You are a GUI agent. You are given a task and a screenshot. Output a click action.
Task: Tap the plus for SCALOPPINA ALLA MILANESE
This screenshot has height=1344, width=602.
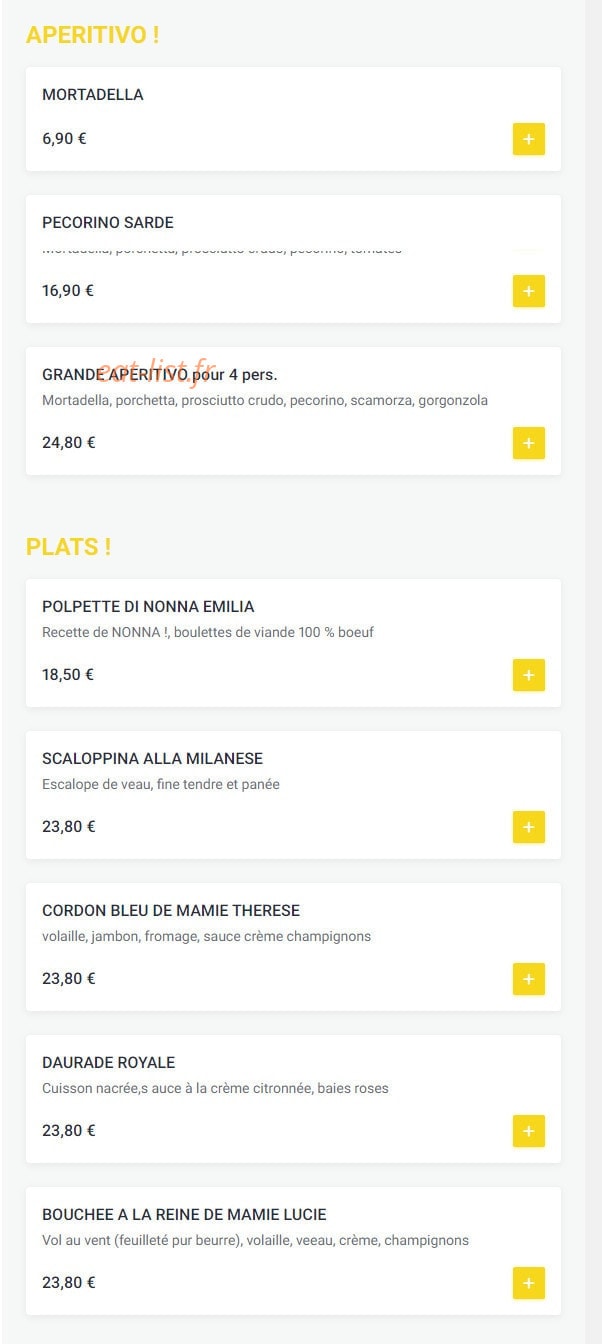(x=528, y=827)
